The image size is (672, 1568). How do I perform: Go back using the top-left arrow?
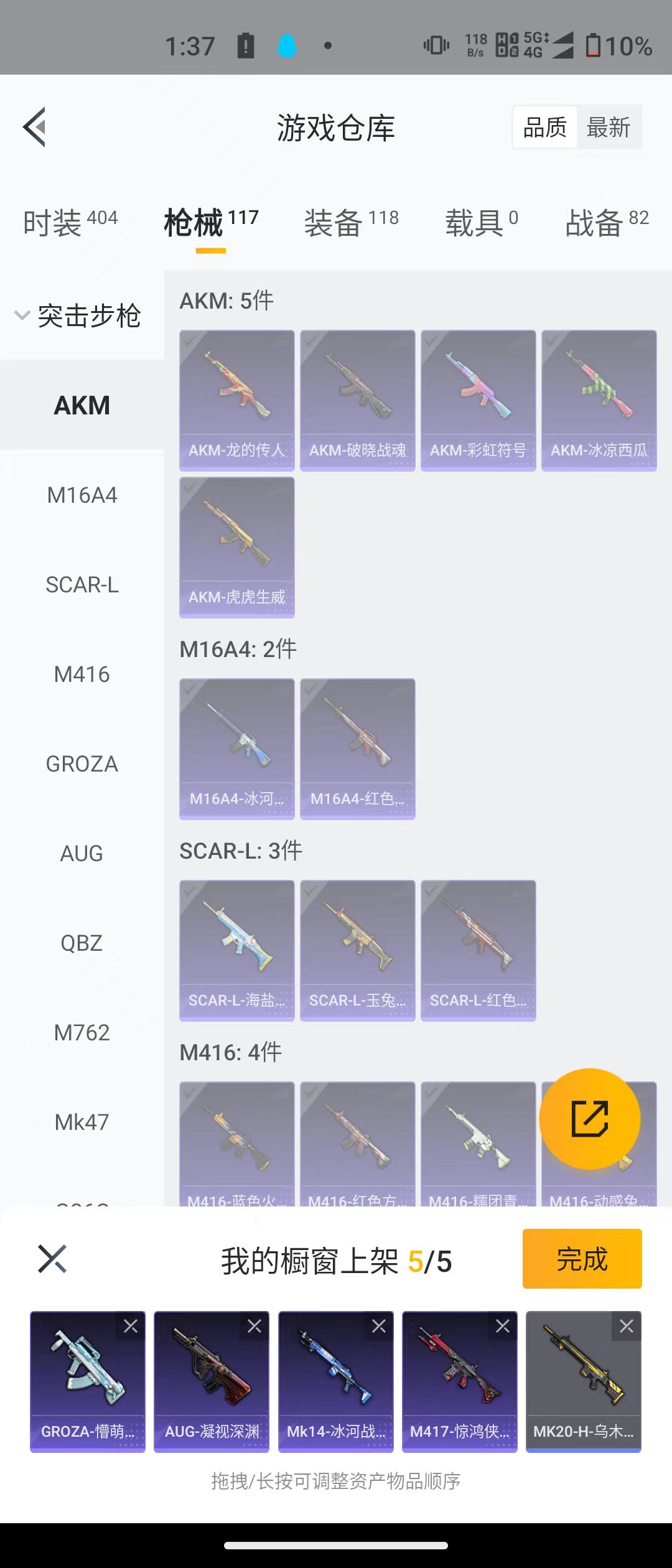click(35, 127)
